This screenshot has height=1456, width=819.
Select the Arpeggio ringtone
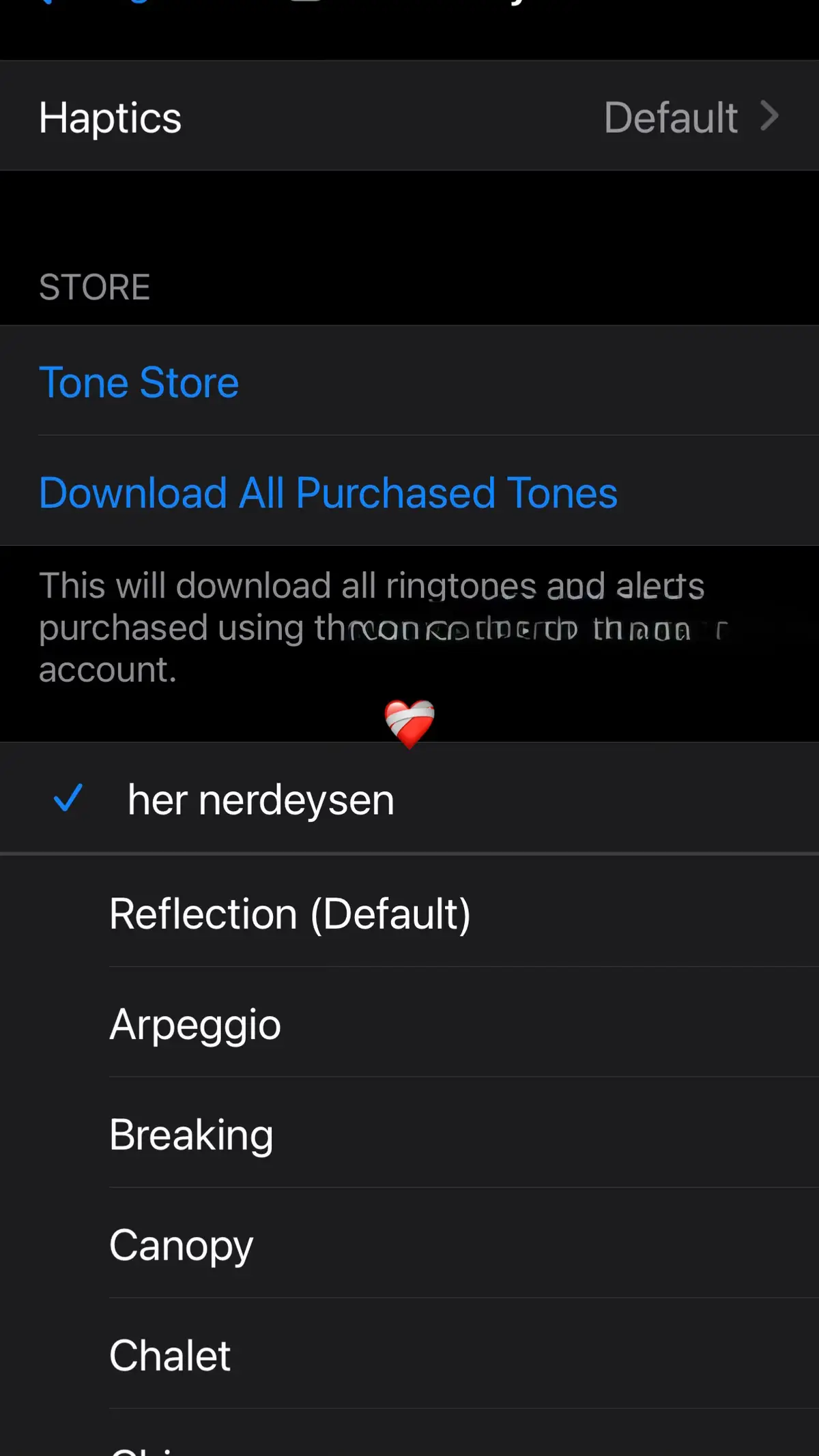pos(195,1024)
